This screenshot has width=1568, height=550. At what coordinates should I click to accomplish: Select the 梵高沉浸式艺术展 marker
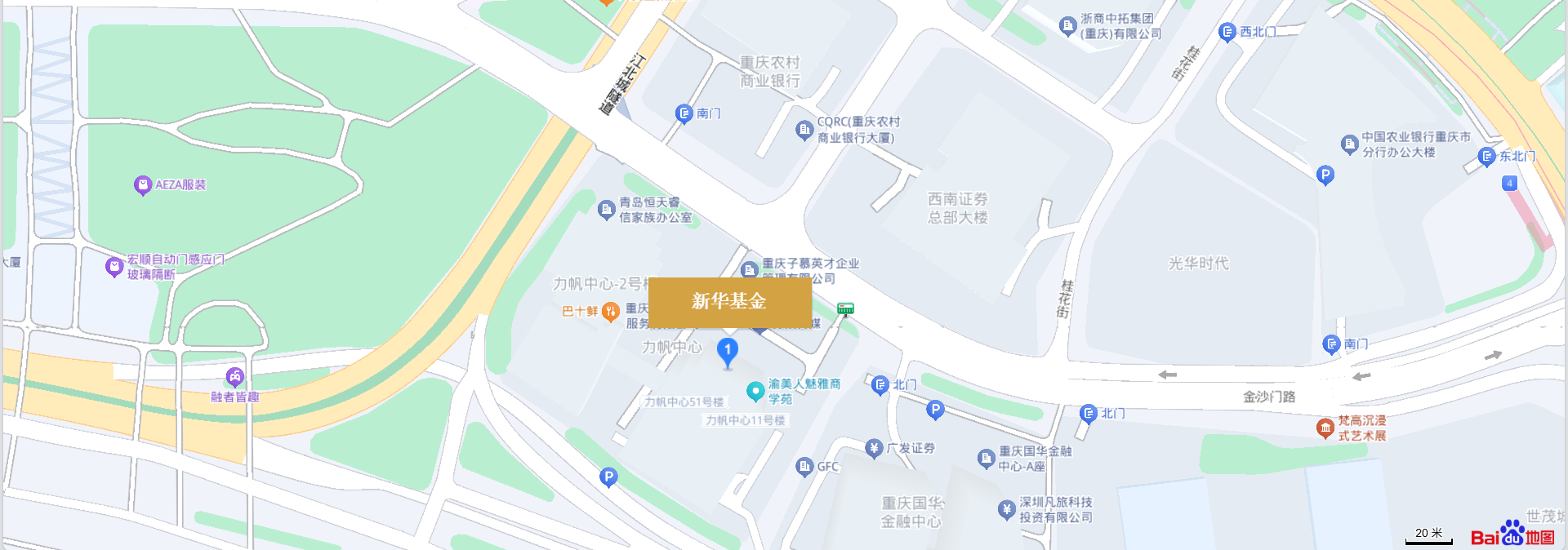pyautogui.click(x=1325, y=428)
